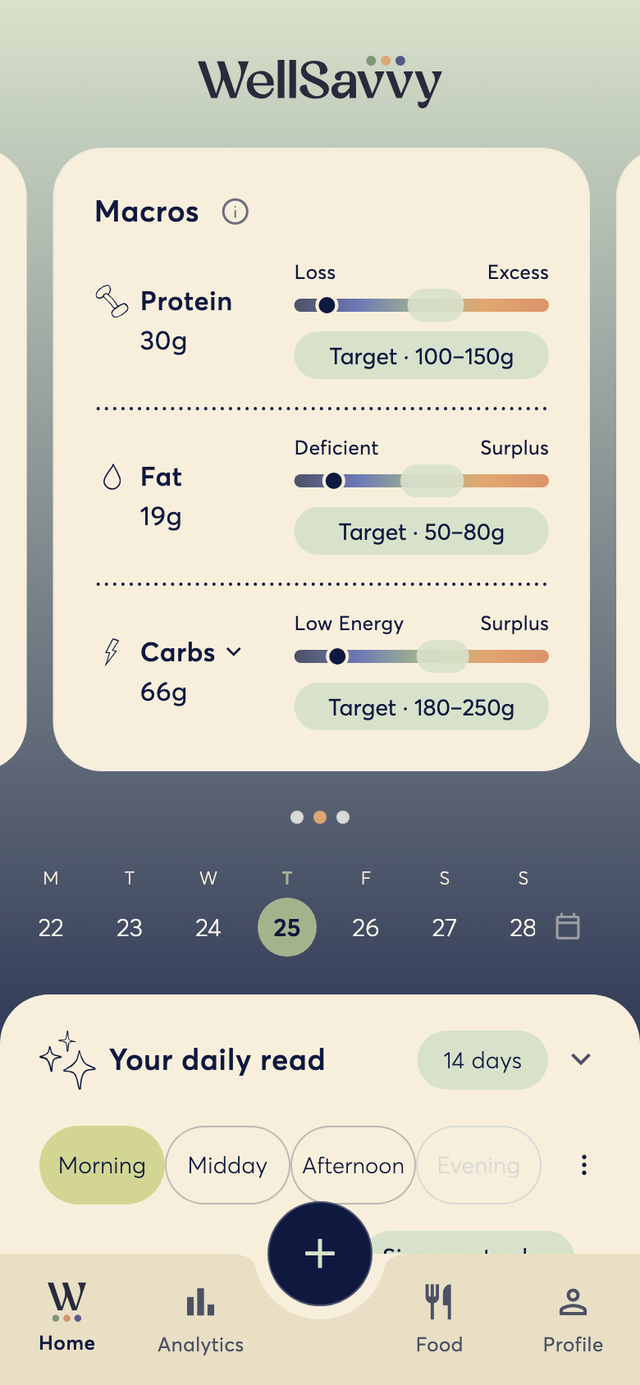
Task: Select Sunday the 28th
Action: 523,927
